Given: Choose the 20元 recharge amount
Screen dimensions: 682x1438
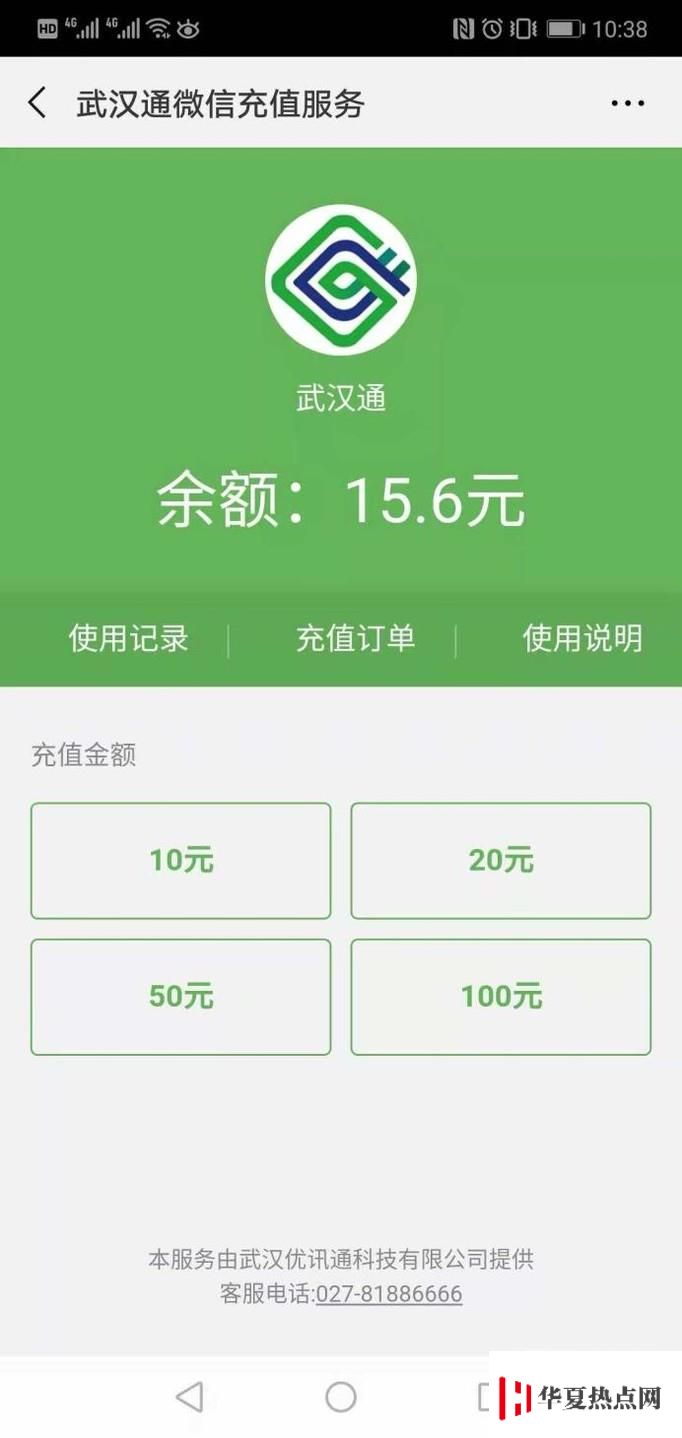Looking at the screenshot, I should coord(501,860).
